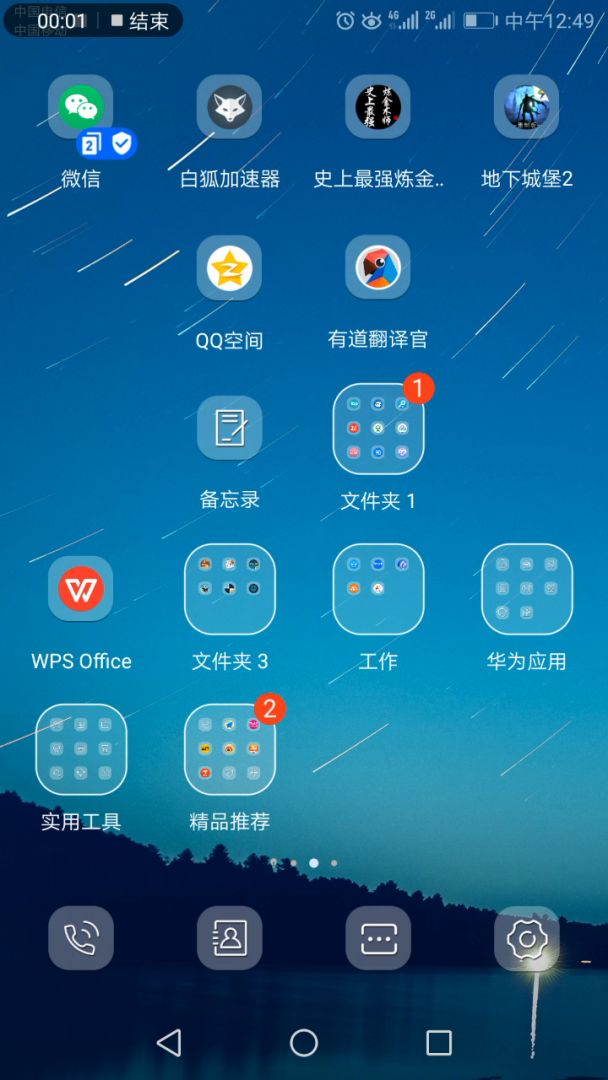Open the WeChat (微信) app
Image resolution: width=608 pixels, height=1080 pixels.
click(81, 108)
